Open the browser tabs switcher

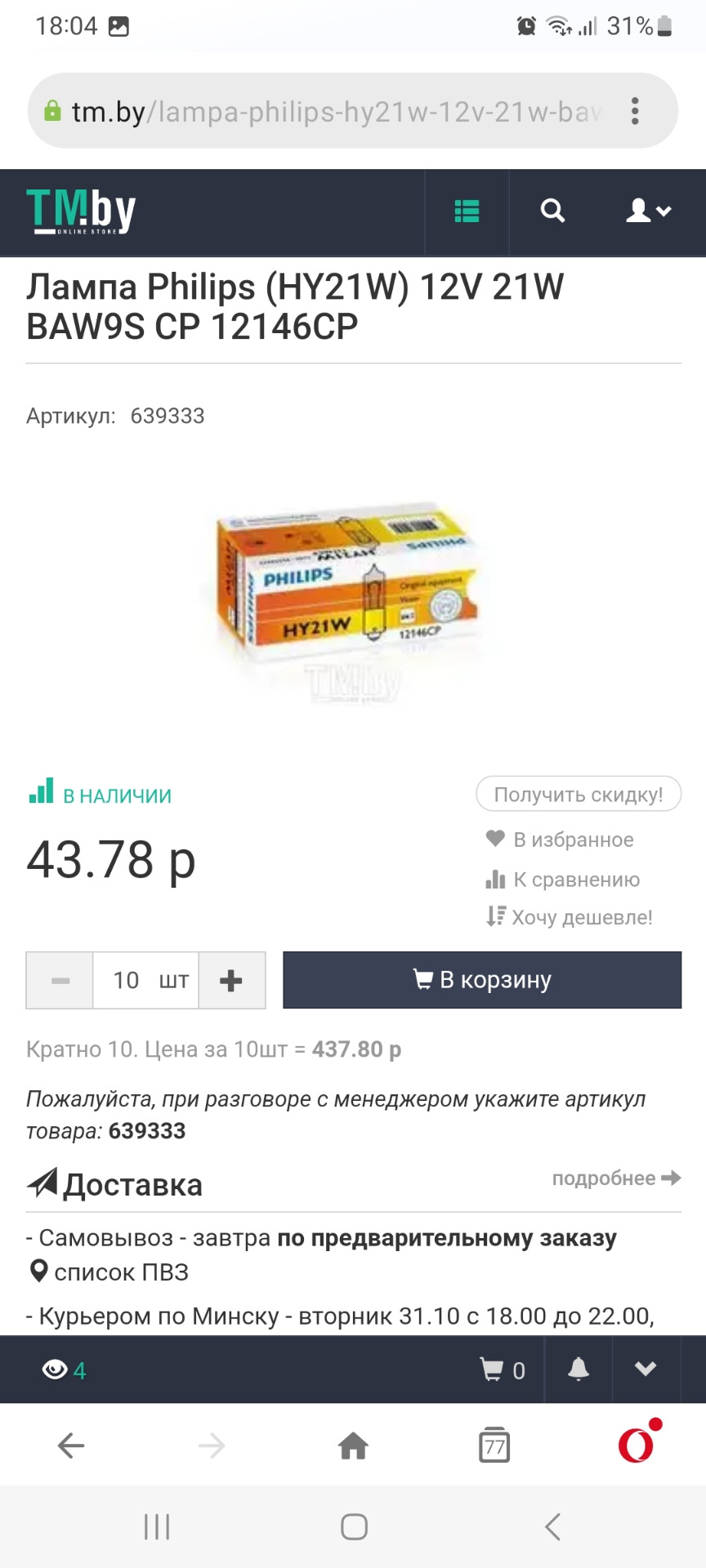pyautogui.click(x=494, y=1445)
